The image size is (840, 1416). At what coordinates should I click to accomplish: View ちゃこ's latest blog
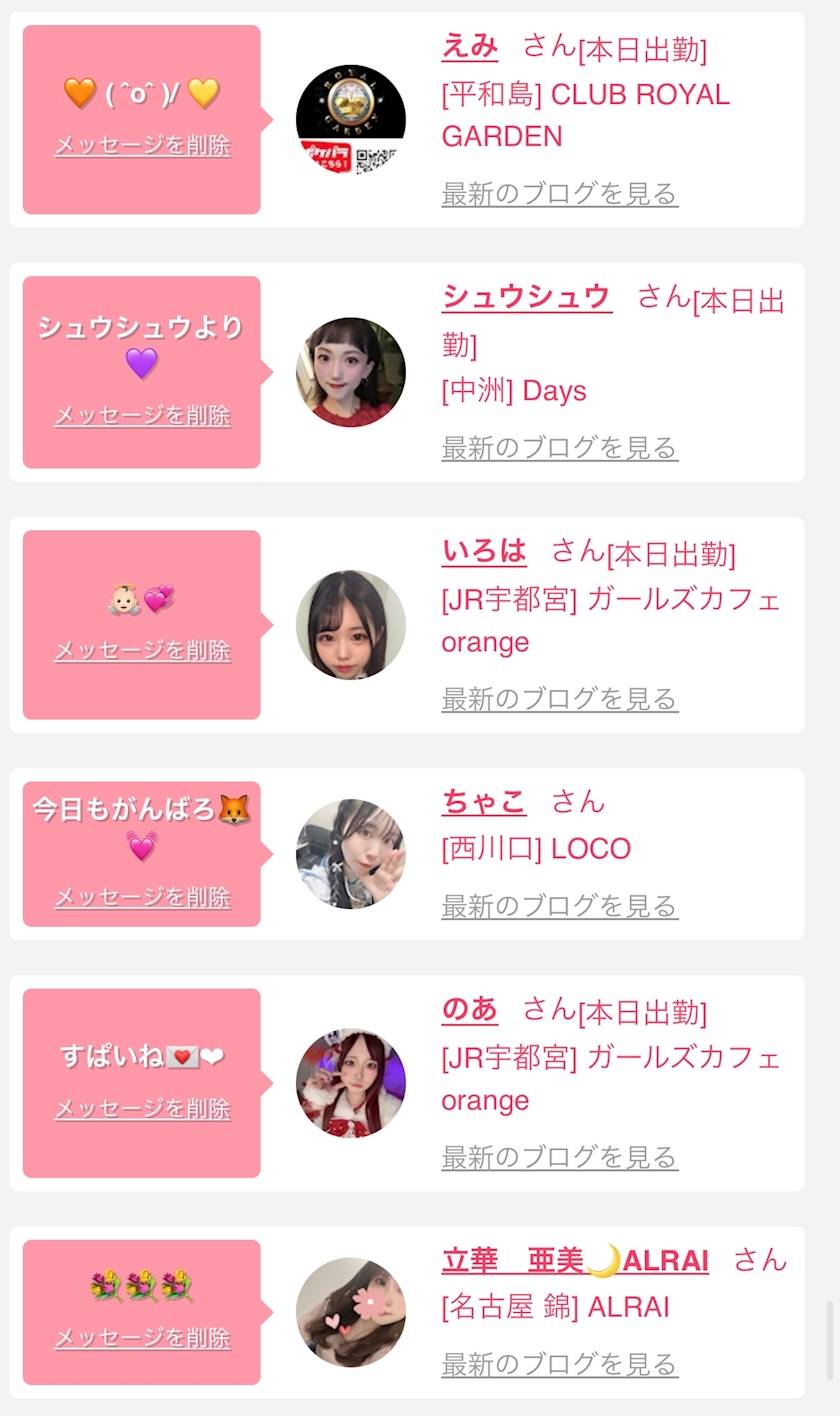pos(559,905)
